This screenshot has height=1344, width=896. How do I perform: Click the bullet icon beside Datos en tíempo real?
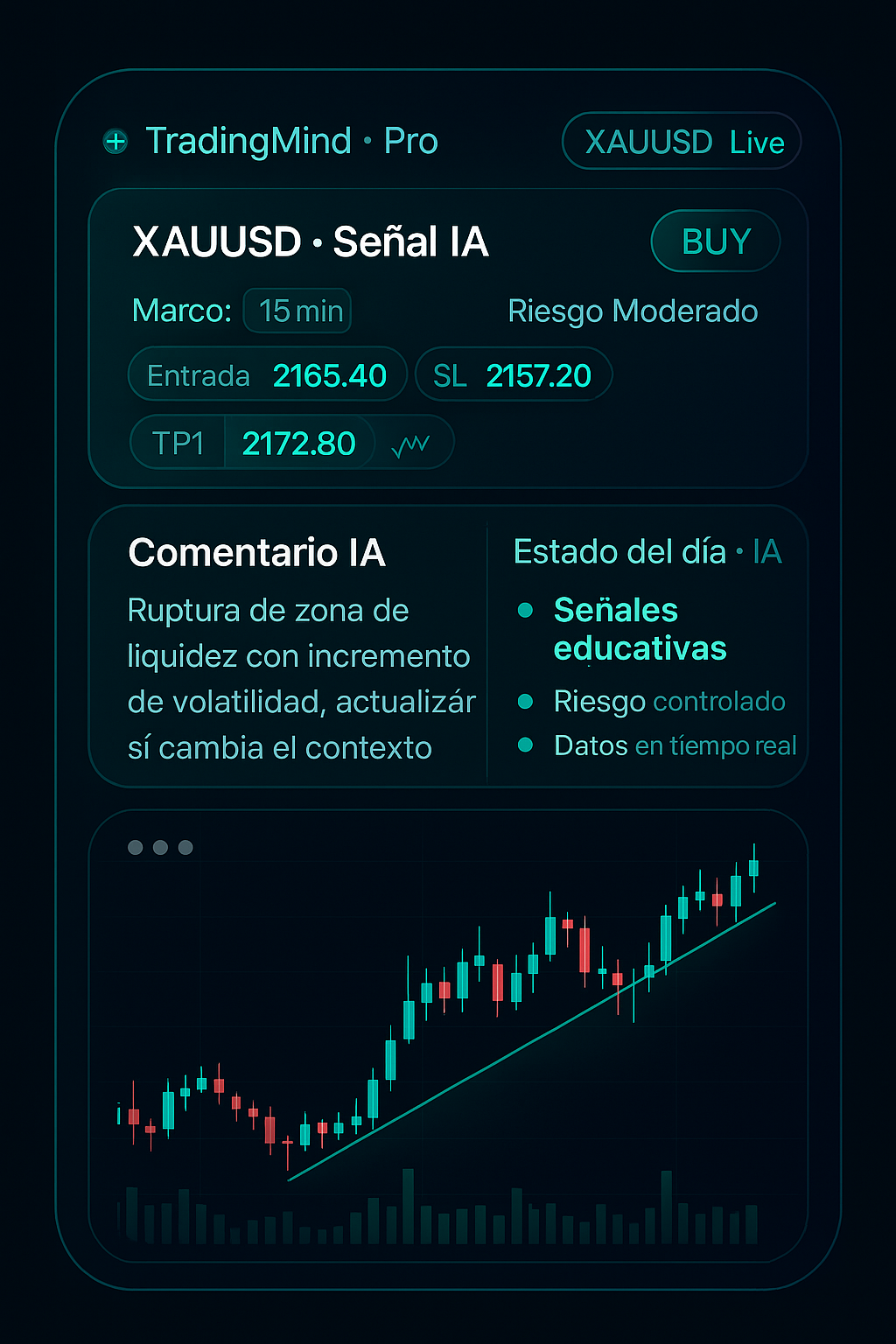click(527, 745)
